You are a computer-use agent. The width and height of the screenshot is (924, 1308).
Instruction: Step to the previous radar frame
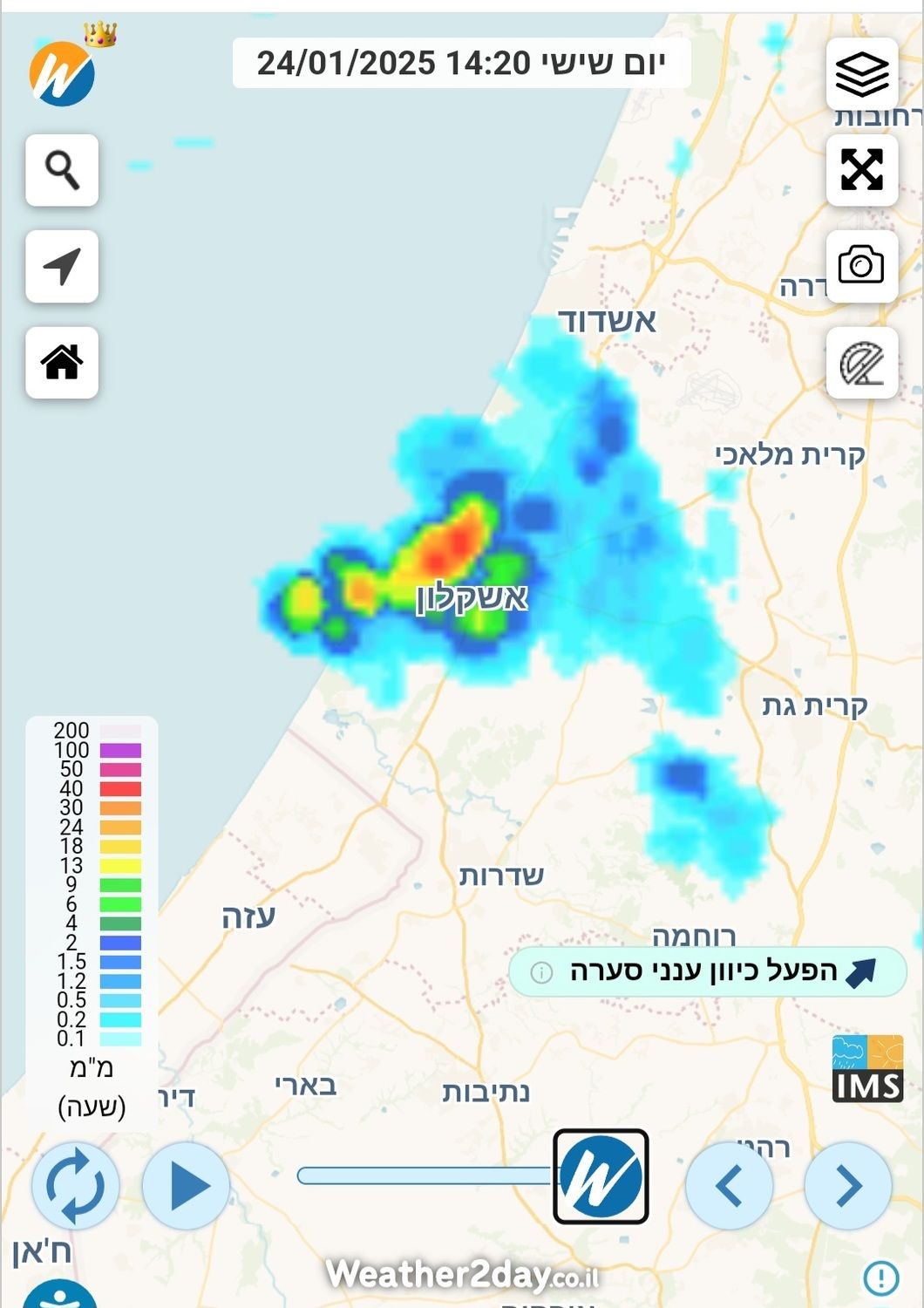coord(730,1186)
